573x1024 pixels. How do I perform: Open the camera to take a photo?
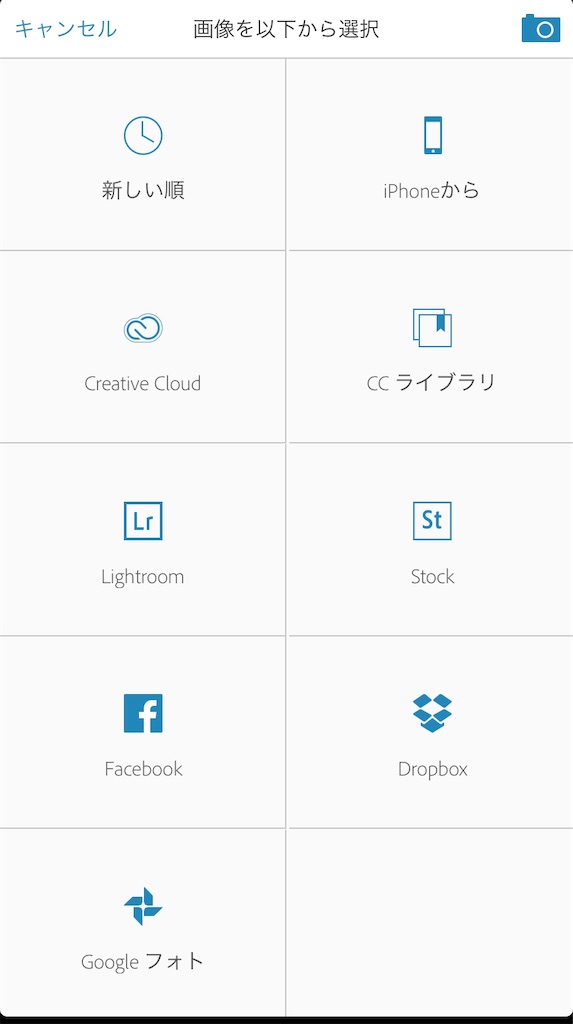point(540,29)
